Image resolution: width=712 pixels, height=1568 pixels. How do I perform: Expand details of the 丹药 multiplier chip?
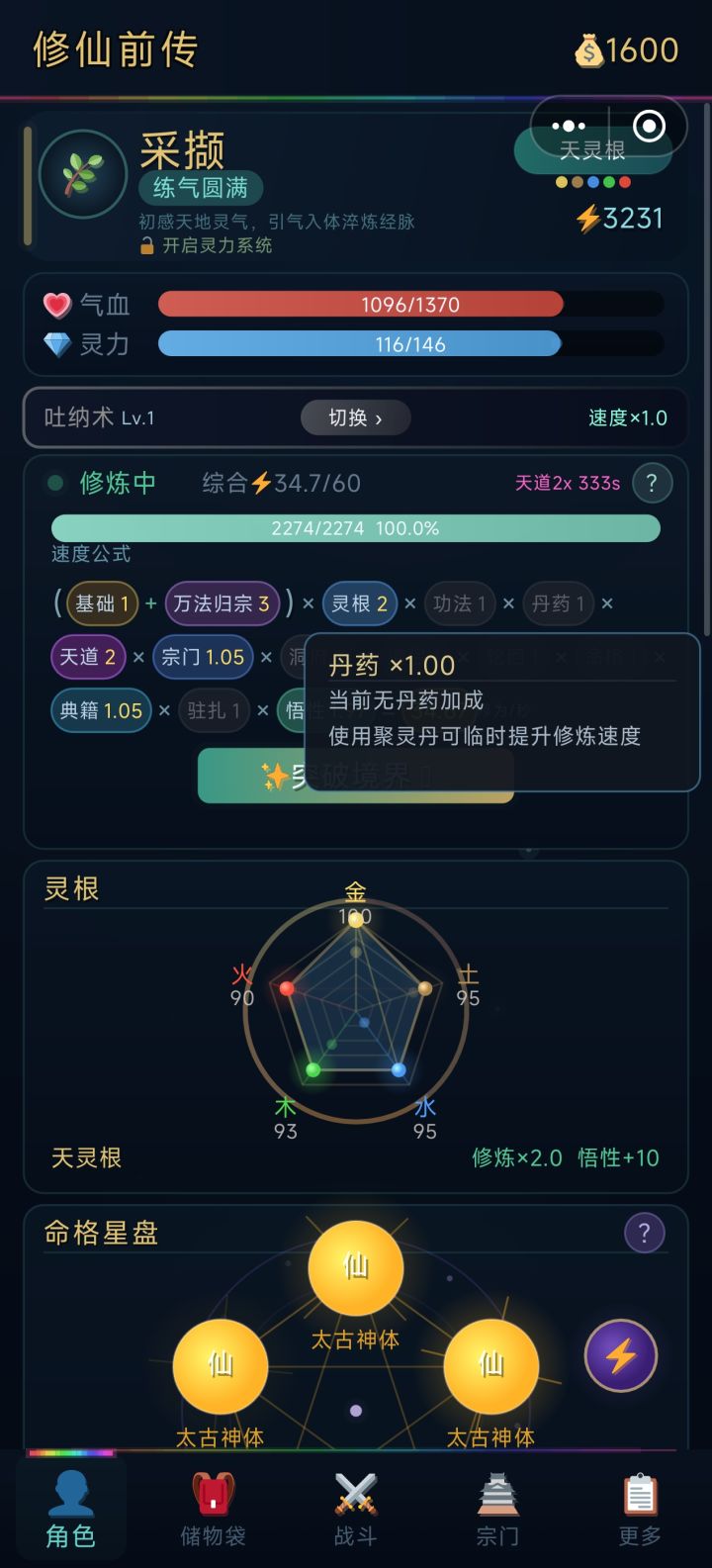point(558,603)
